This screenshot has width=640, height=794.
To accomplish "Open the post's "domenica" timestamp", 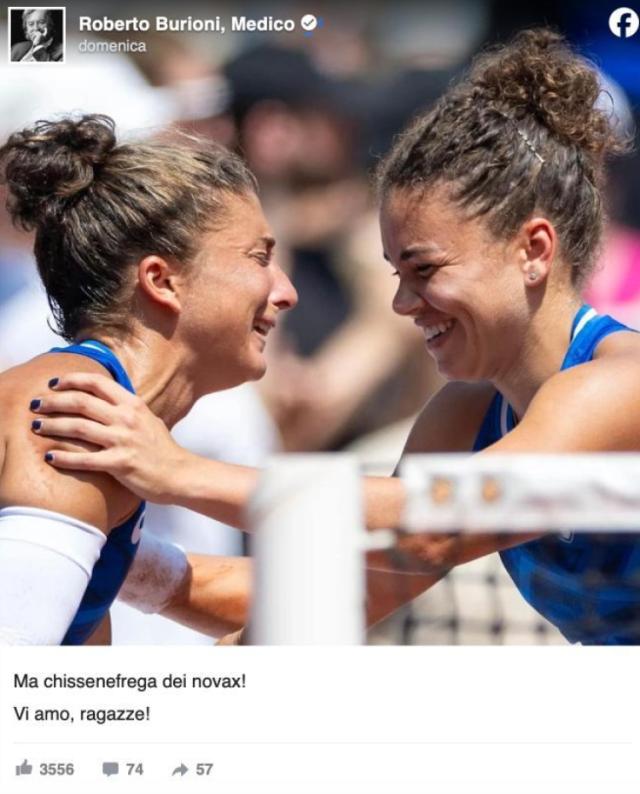I will tap(112, 46).
